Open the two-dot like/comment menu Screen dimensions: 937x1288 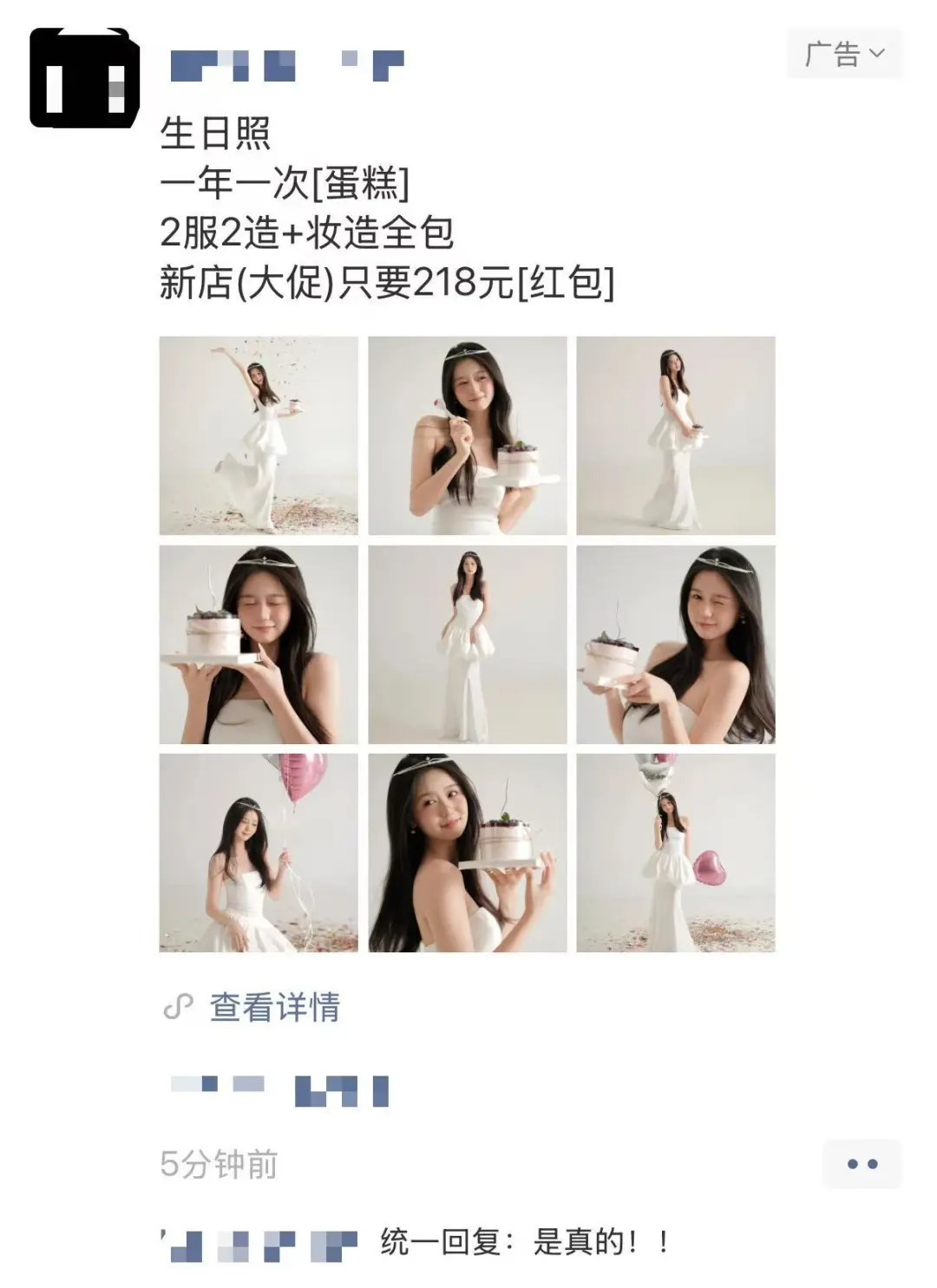click(862, 1164)
